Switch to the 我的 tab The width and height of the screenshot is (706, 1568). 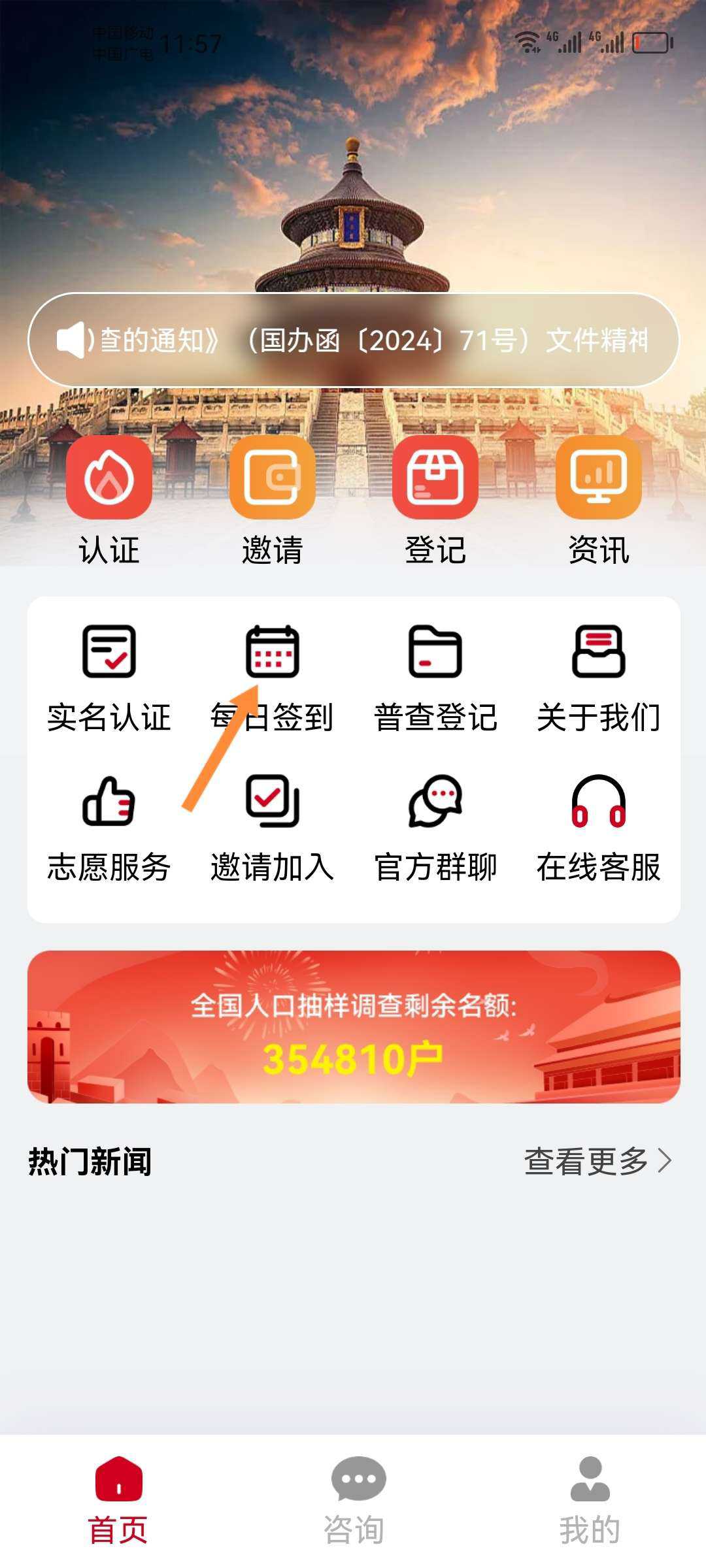(x=590, y=1500)
